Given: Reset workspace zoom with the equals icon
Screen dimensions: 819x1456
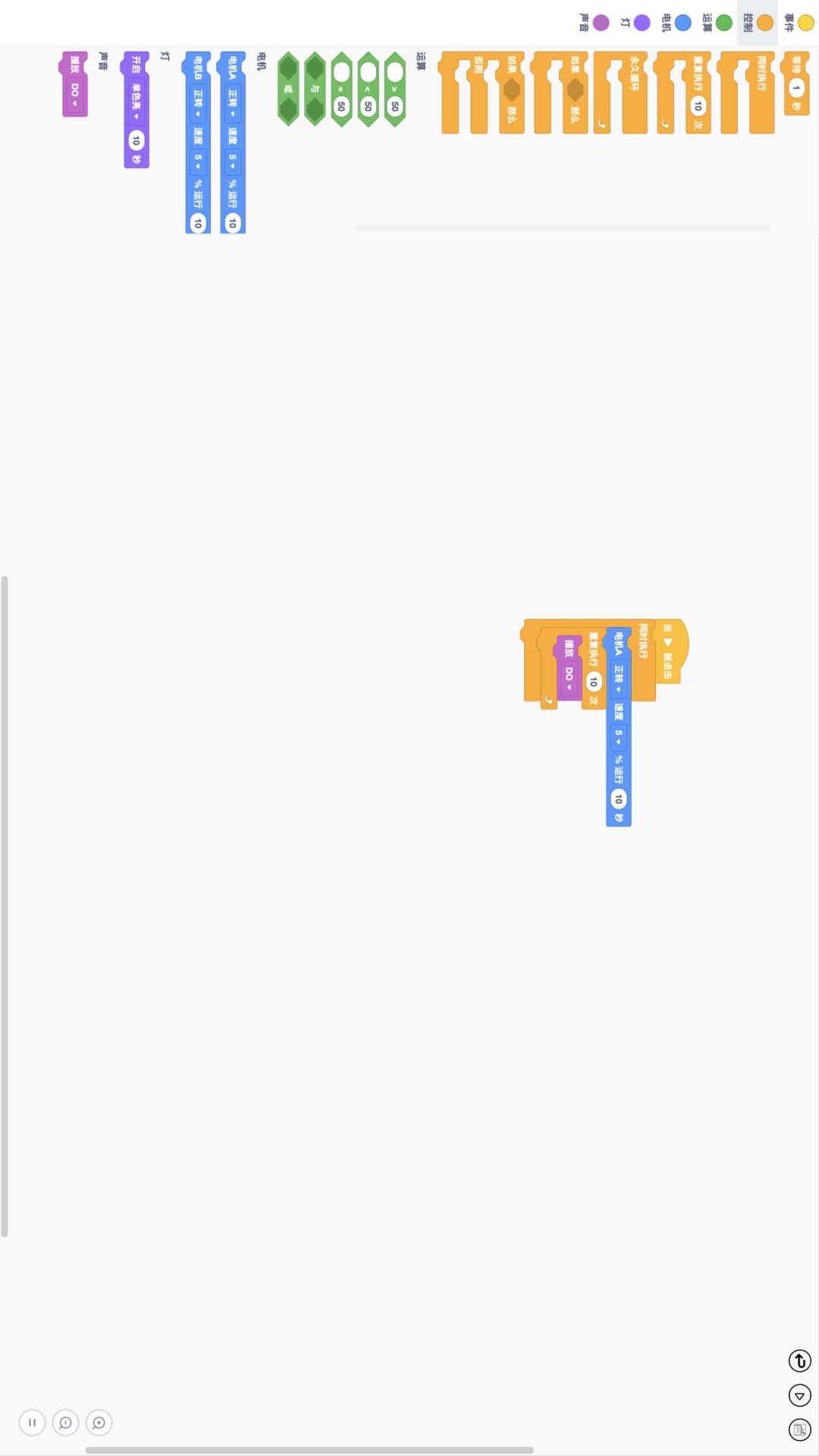Looking at the screenshot, I should tap(32, 1423).
